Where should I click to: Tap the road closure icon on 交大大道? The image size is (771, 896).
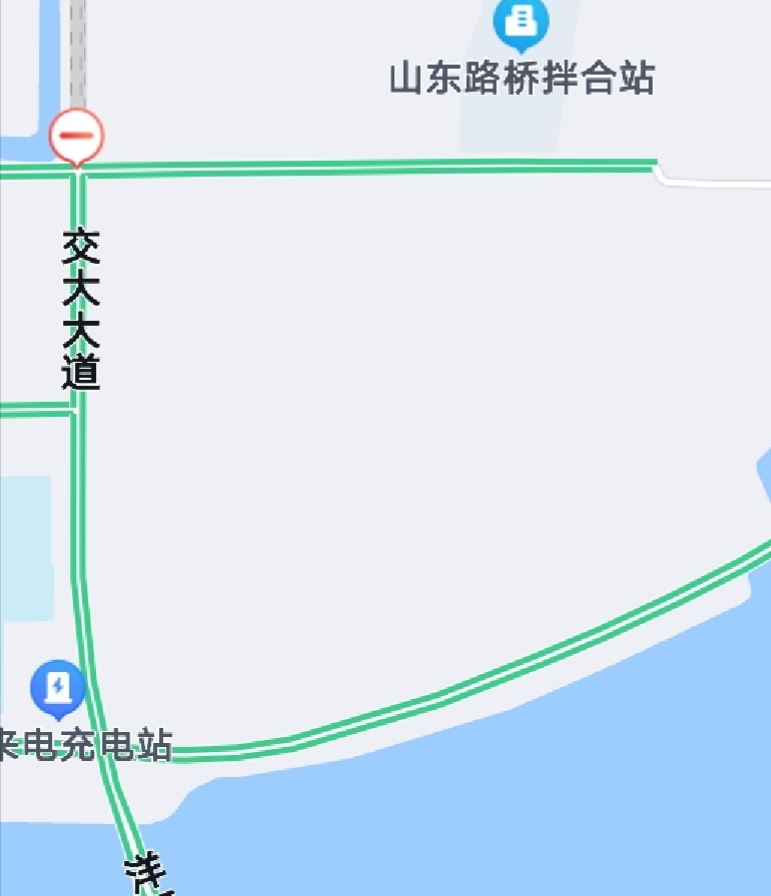(77, 134)
